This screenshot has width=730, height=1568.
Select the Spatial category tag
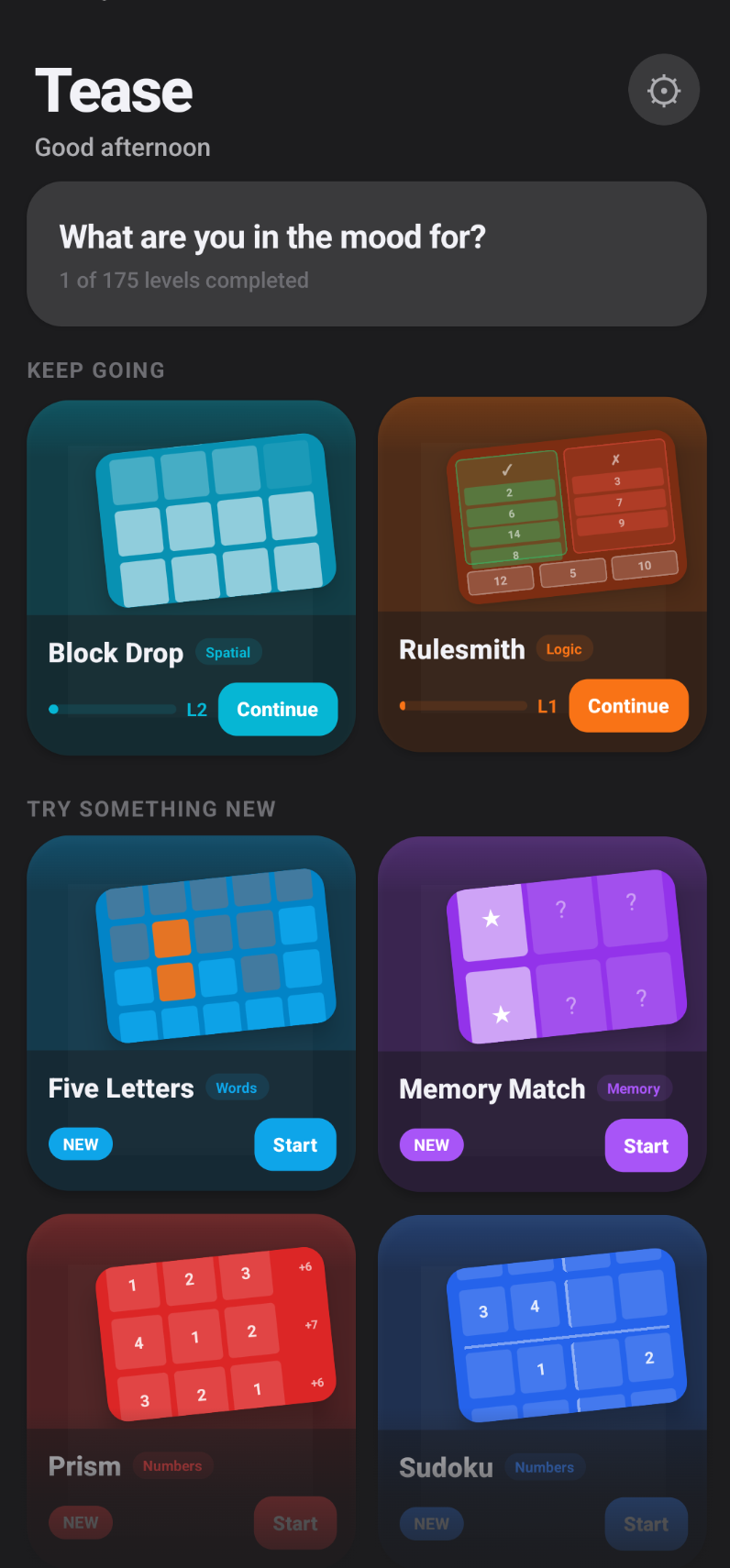click(228, 652)
